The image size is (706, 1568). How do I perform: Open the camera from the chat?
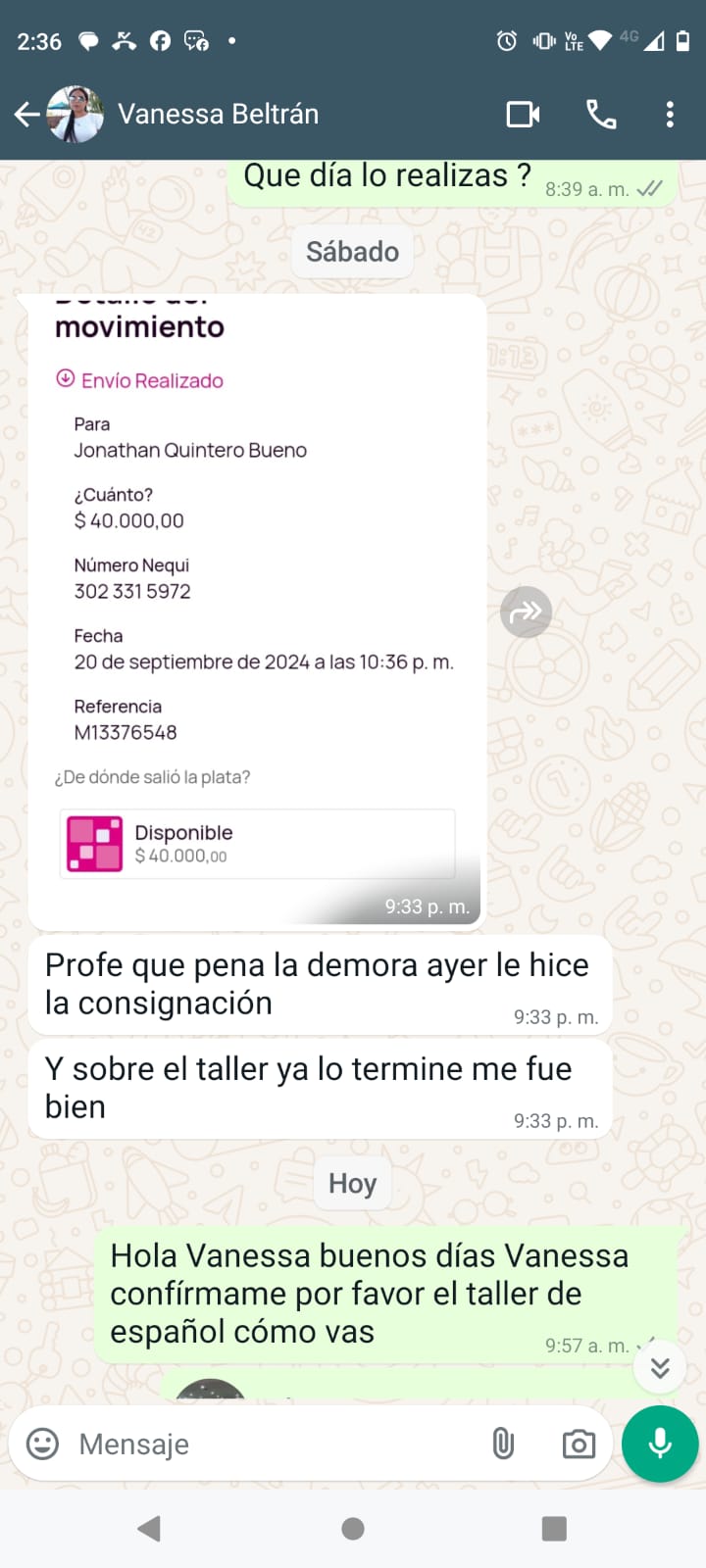tap(579, 1444)
